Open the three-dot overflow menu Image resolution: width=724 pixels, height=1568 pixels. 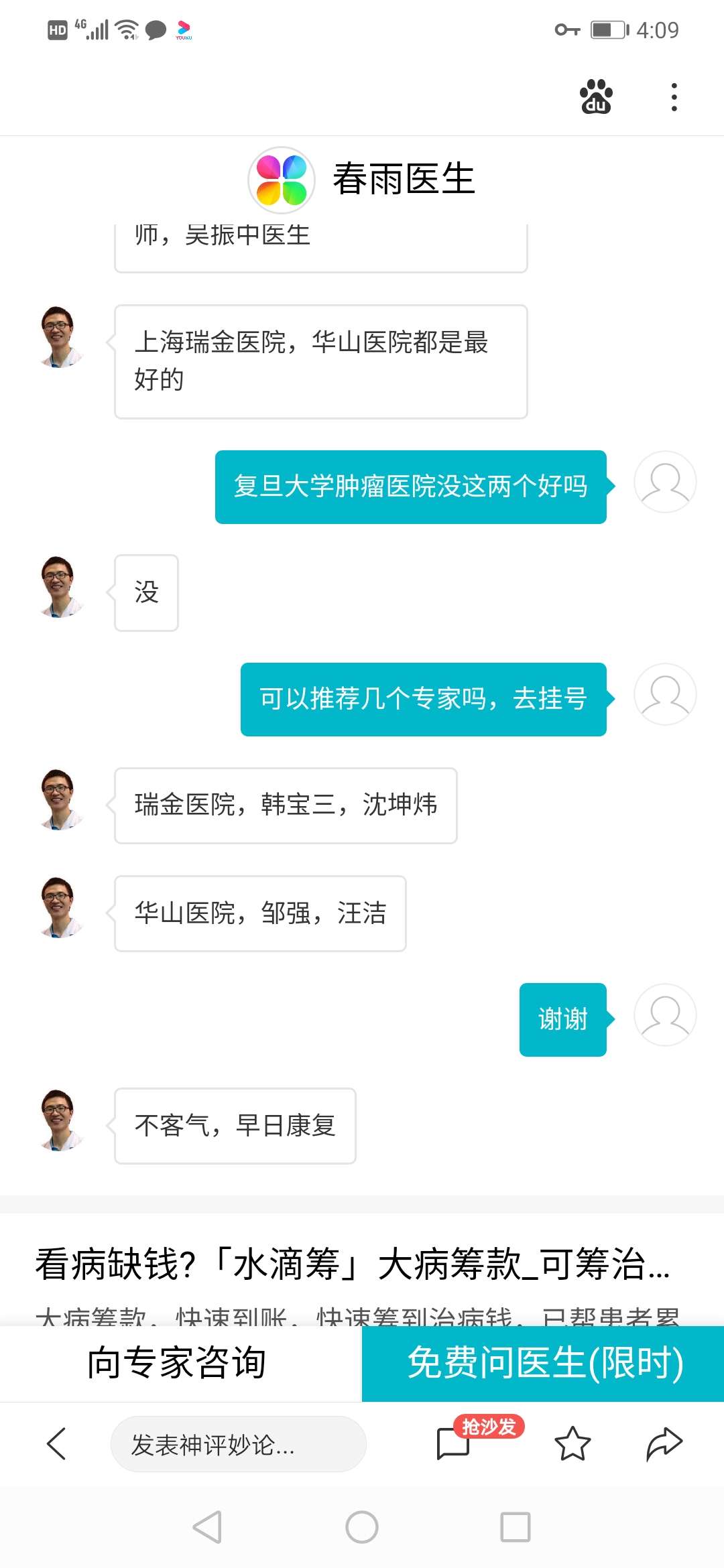(x=672, y=96)
